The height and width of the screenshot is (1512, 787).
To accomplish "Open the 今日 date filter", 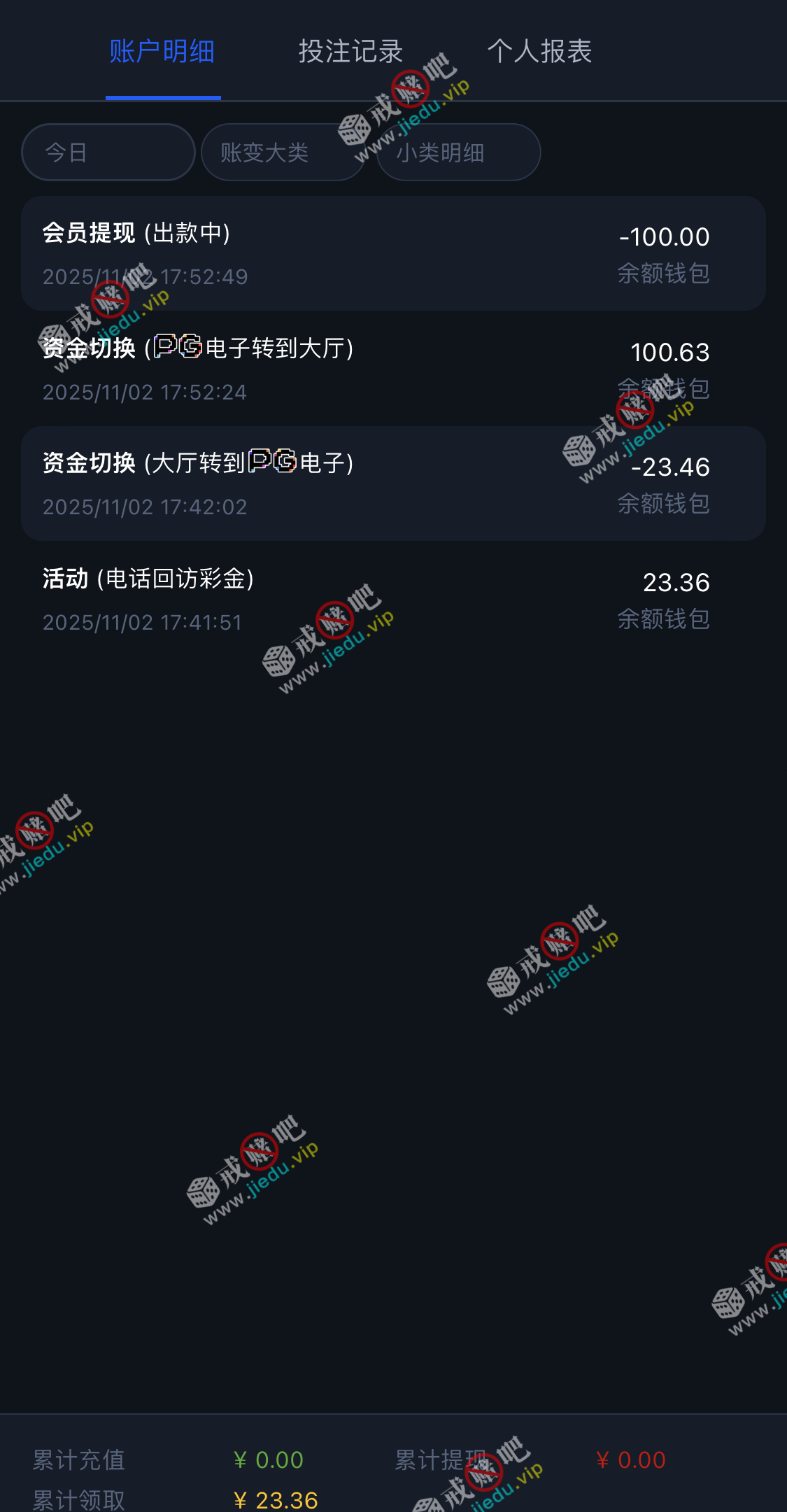I will point(108,153).
